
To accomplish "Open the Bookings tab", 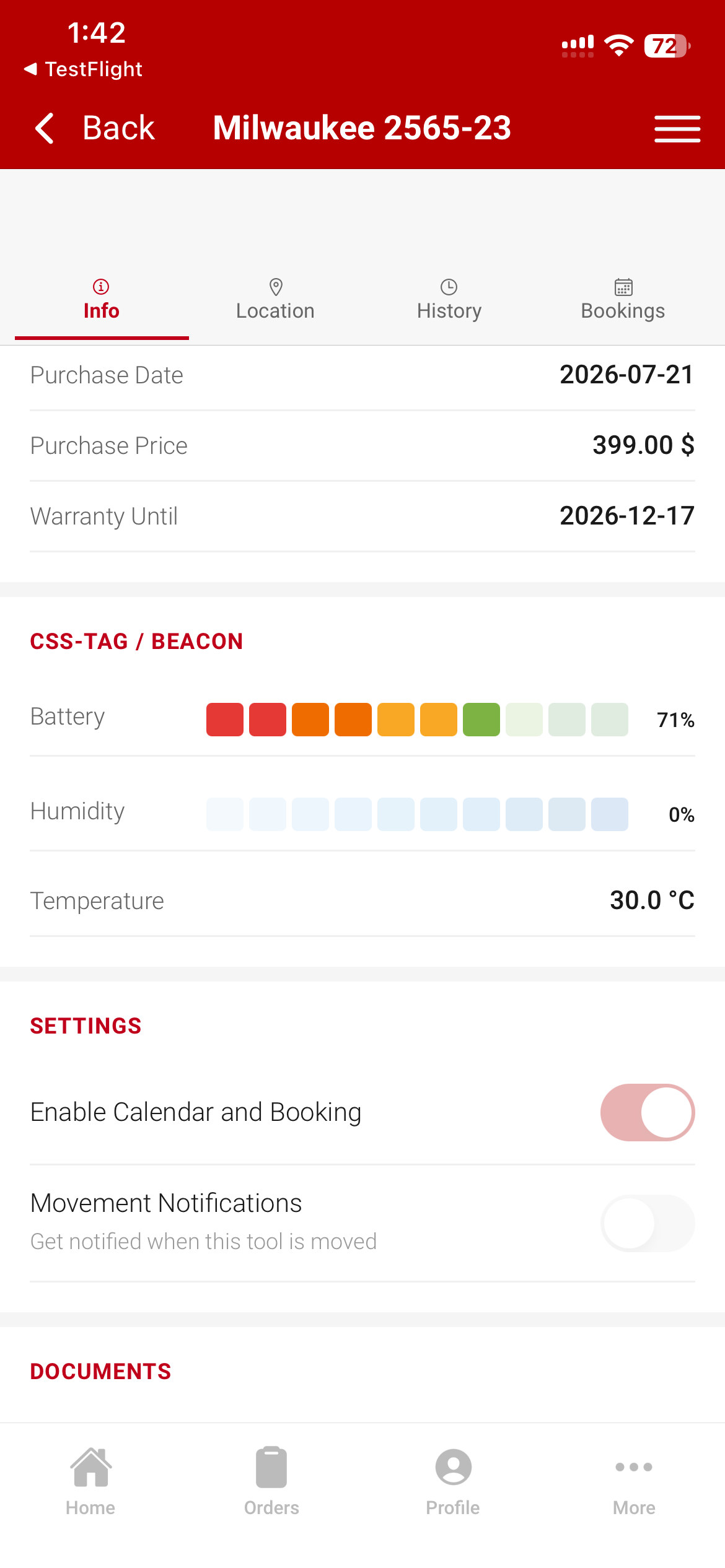I will pos(623,300).
